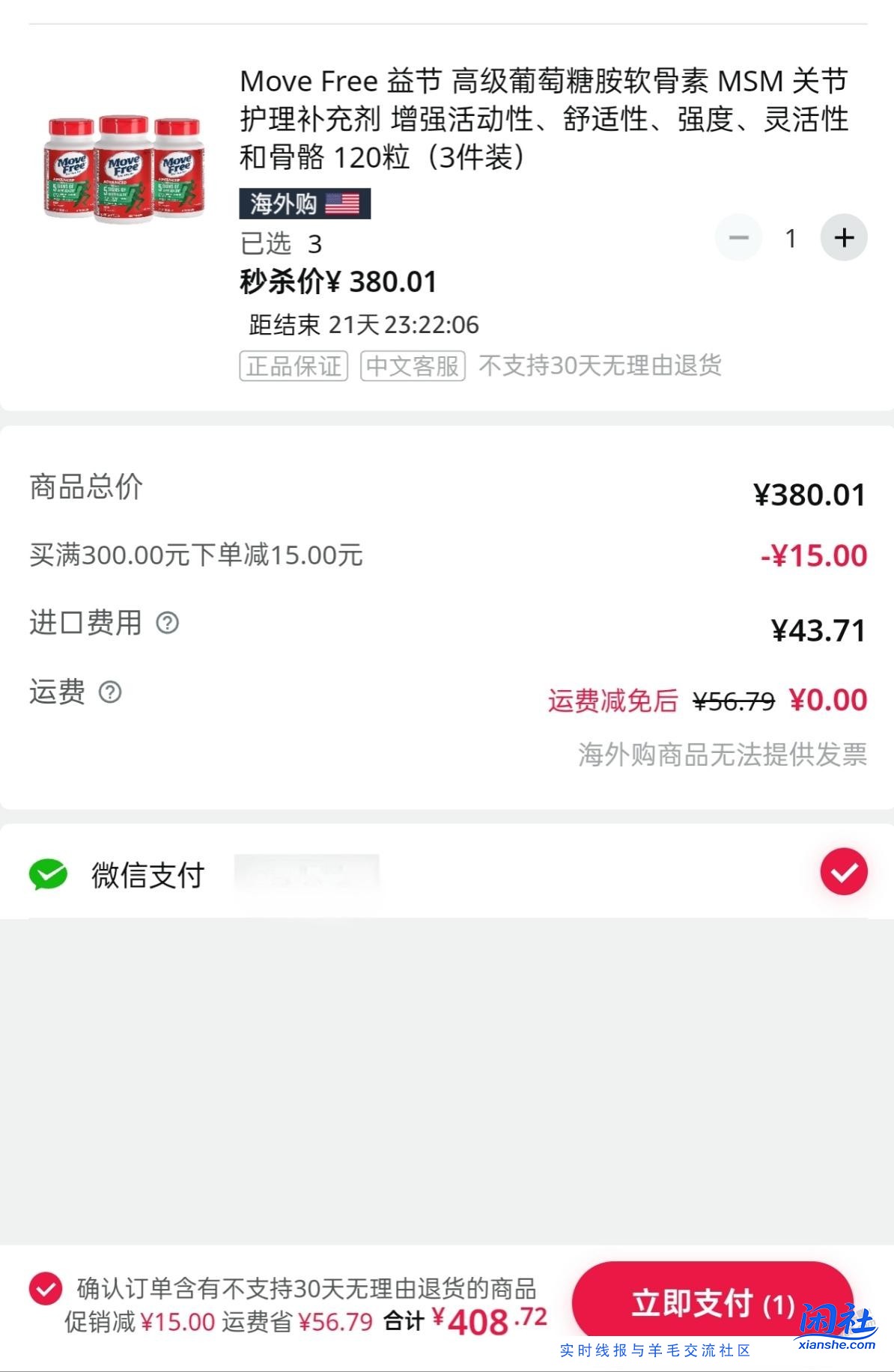Decrease quantity with the minus stepper
Viewport: 894px width, 1372px height.
pyautogui.click(x=738, y=238)
